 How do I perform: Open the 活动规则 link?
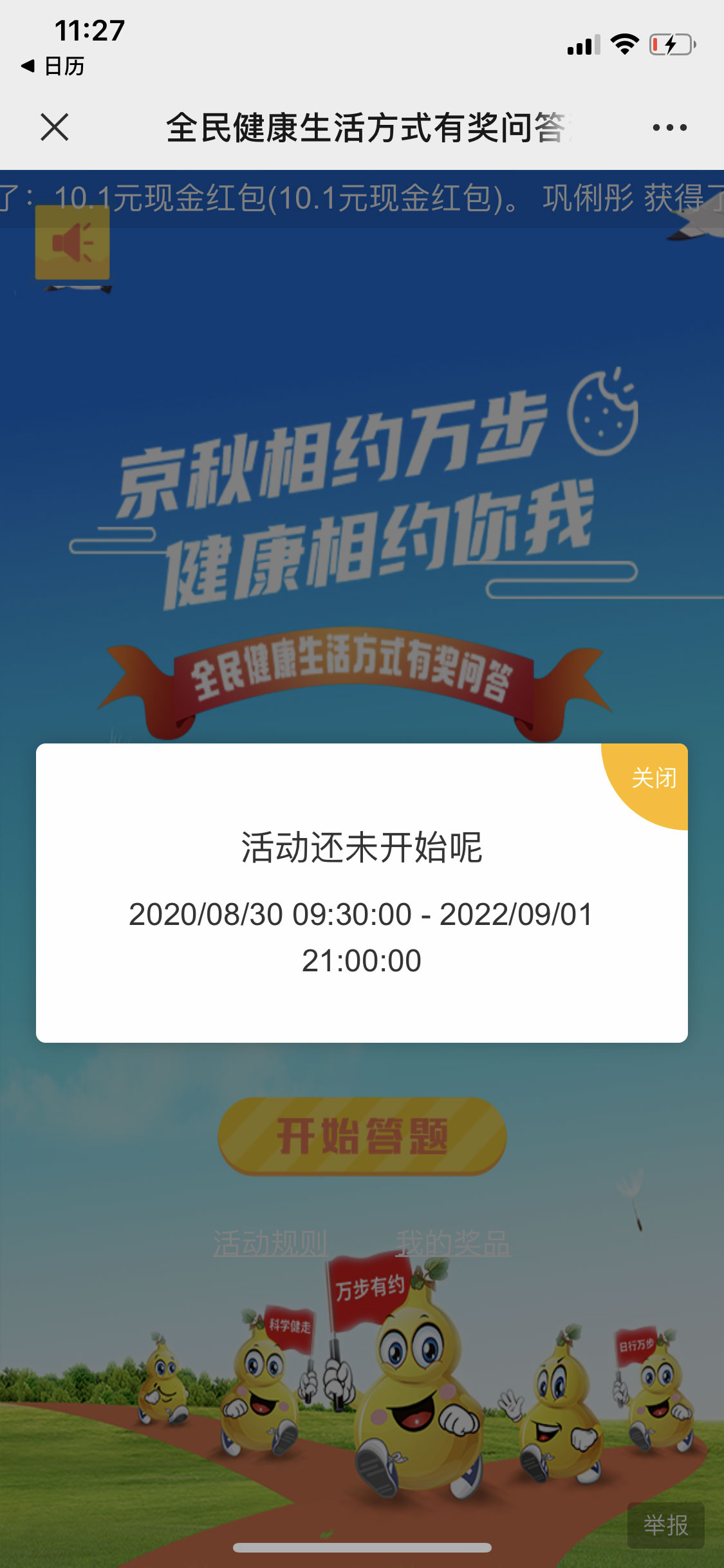point(271,1243)
